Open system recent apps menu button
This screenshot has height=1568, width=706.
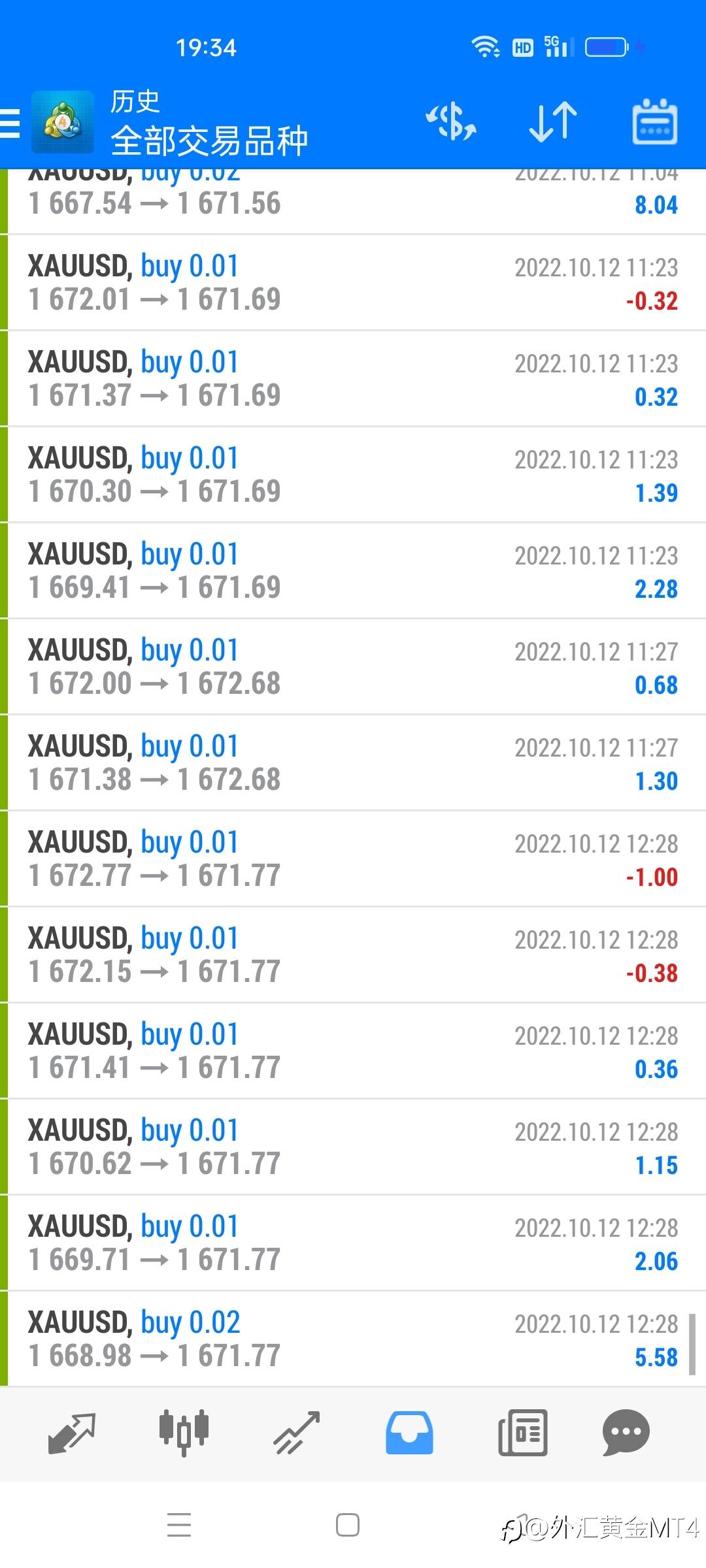coord(179,1526)
